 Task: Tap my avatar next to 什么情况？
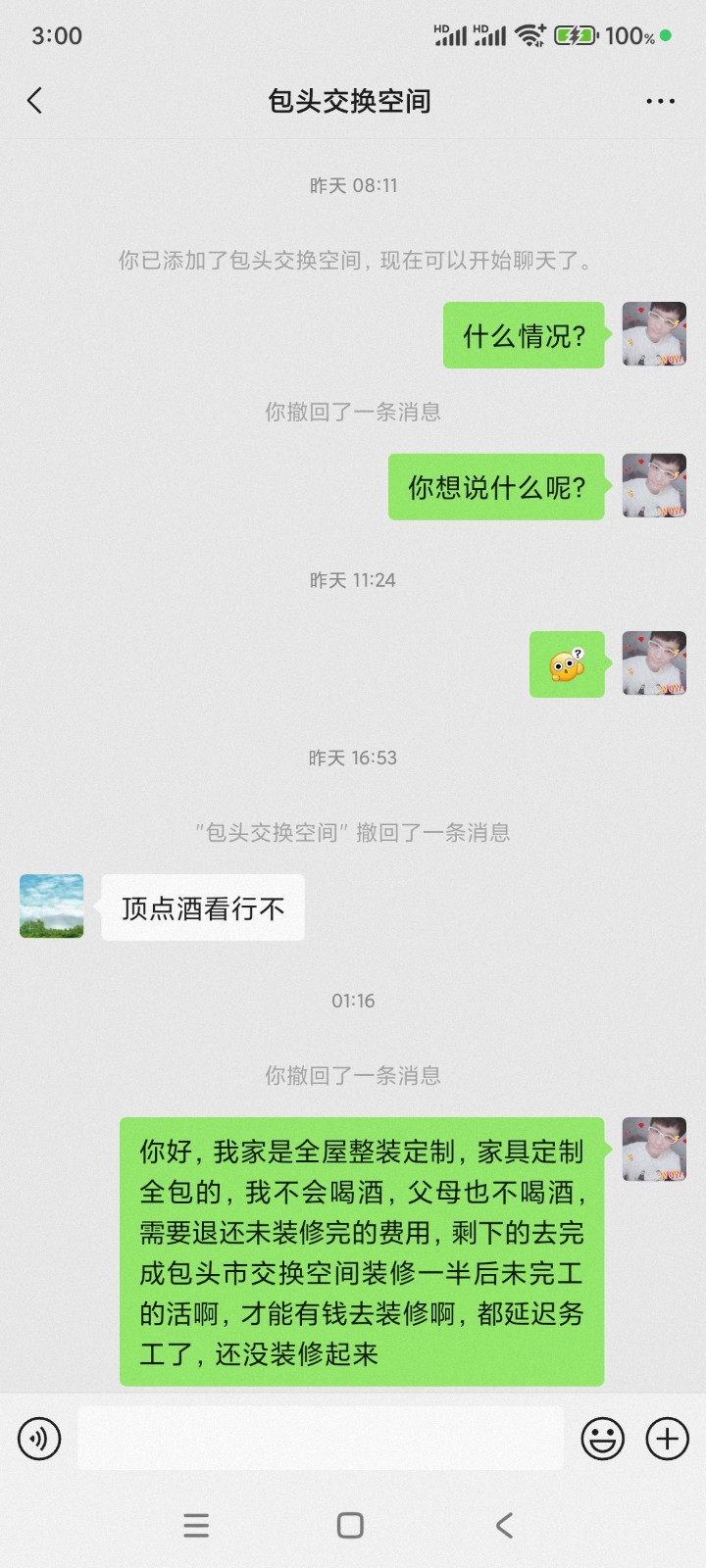coord(654,334)
